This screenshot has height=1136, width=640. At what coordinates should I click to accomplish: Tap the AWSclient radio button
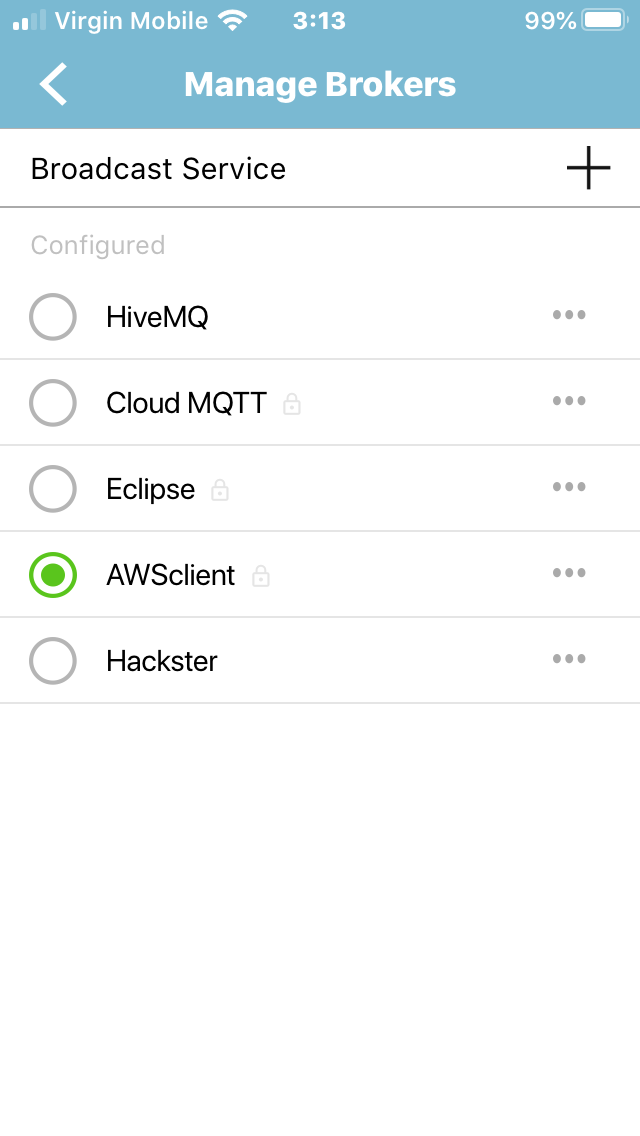click(53, 575)
